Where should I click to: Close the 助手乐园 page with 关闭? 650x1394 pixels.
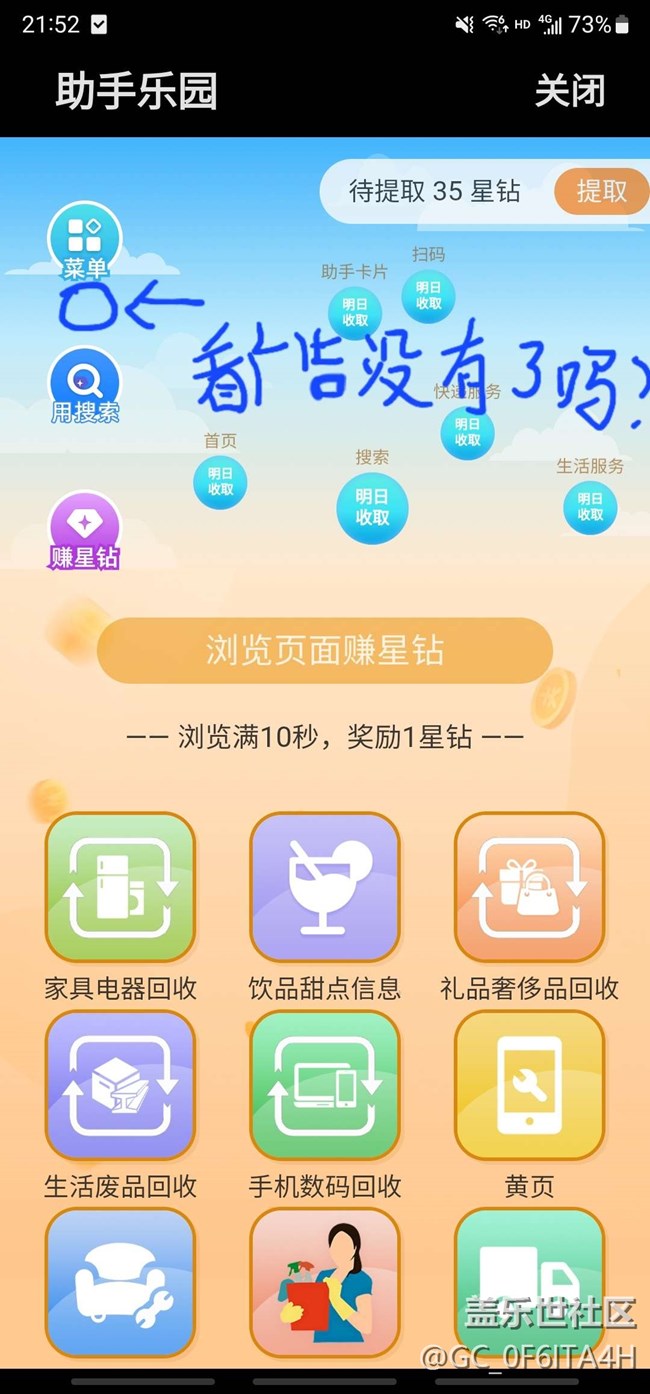(x=569, y=91)
